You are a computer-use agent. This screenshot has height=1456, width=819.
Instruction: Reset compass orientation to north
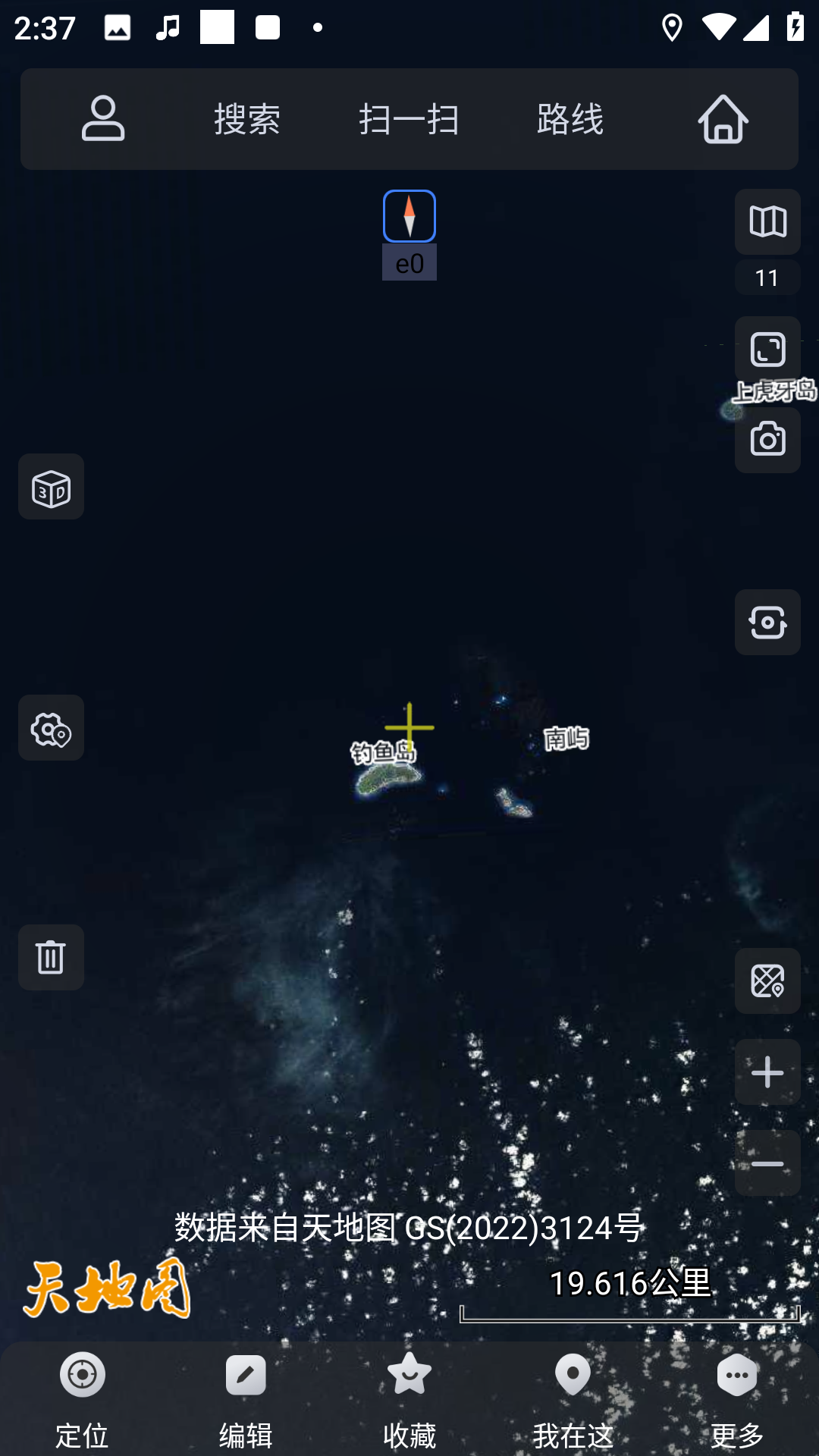pyautogui.click(x=409, y=216)
